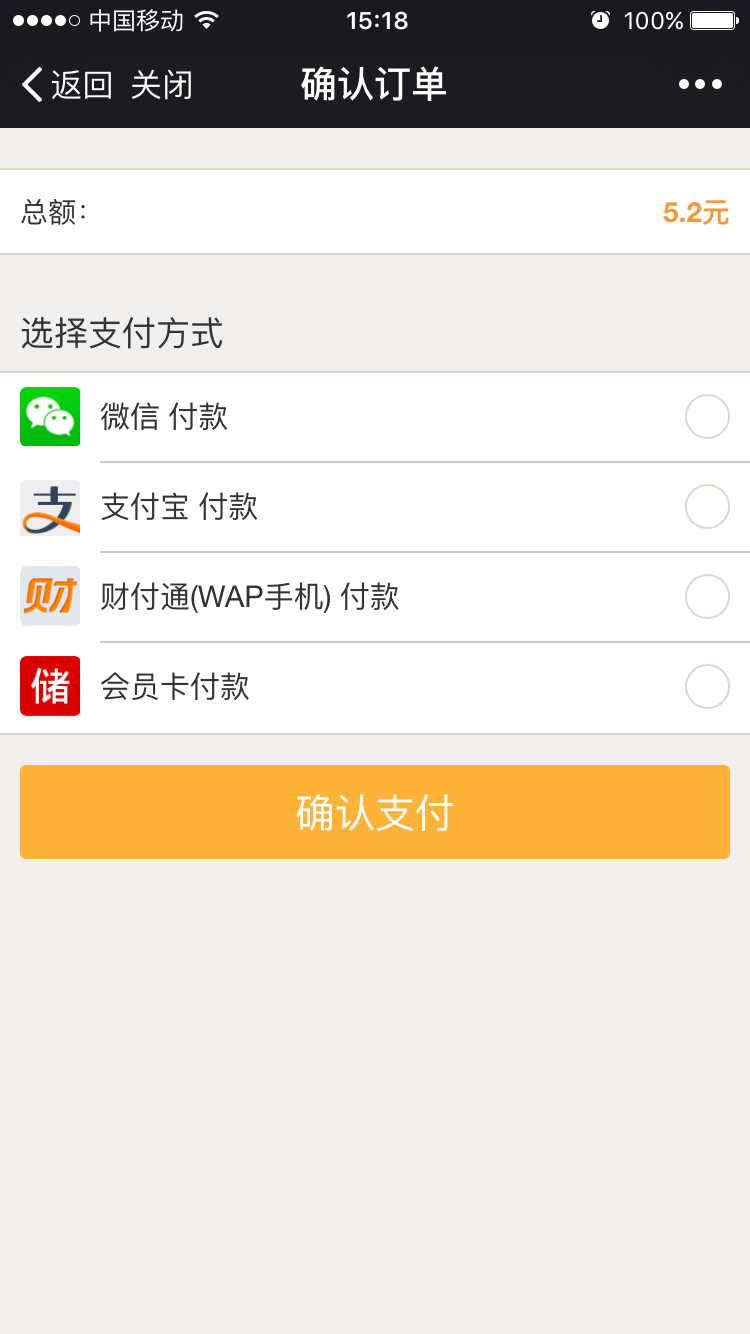
Task: Tap the 确认支付 button
Action: pyautogui.click(x=375, y=812)
